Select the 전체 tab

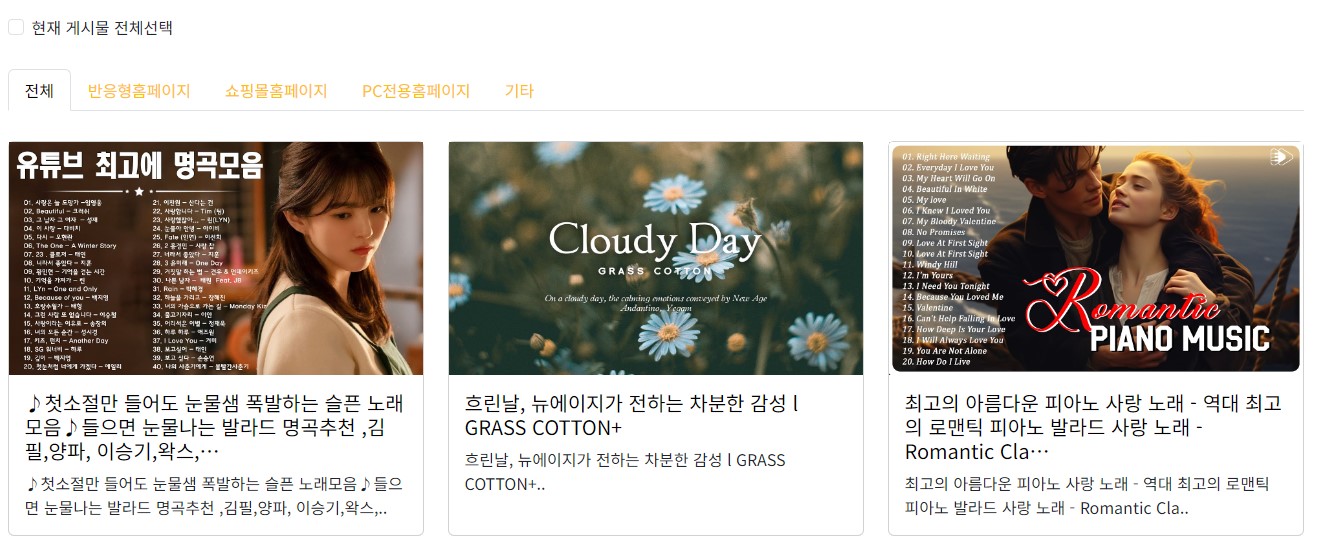(39, 91)
